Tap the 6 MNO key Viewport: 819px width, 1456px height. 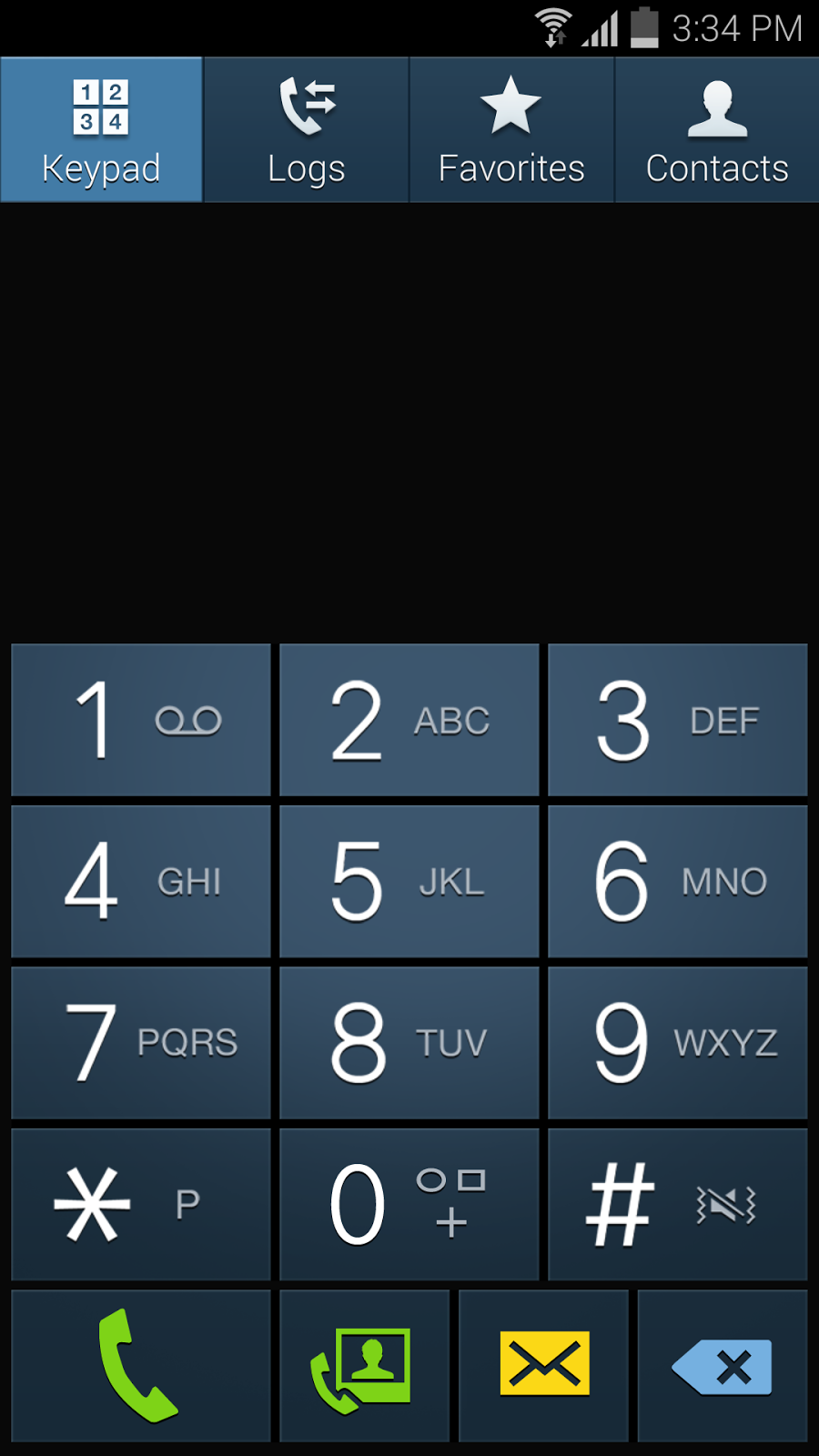678,881
